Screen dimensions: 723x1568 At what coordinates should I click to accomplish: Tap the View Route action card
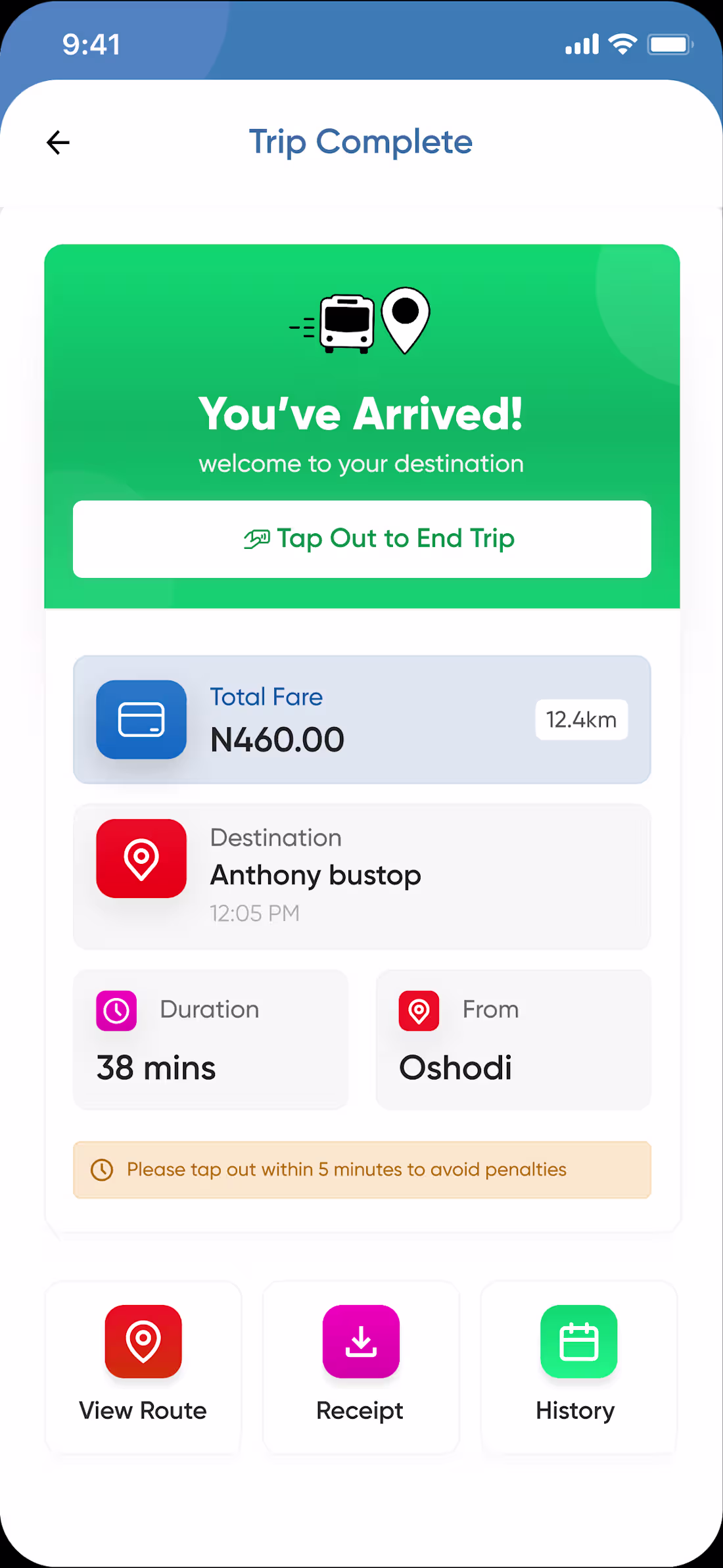(x=143, y=1367)
